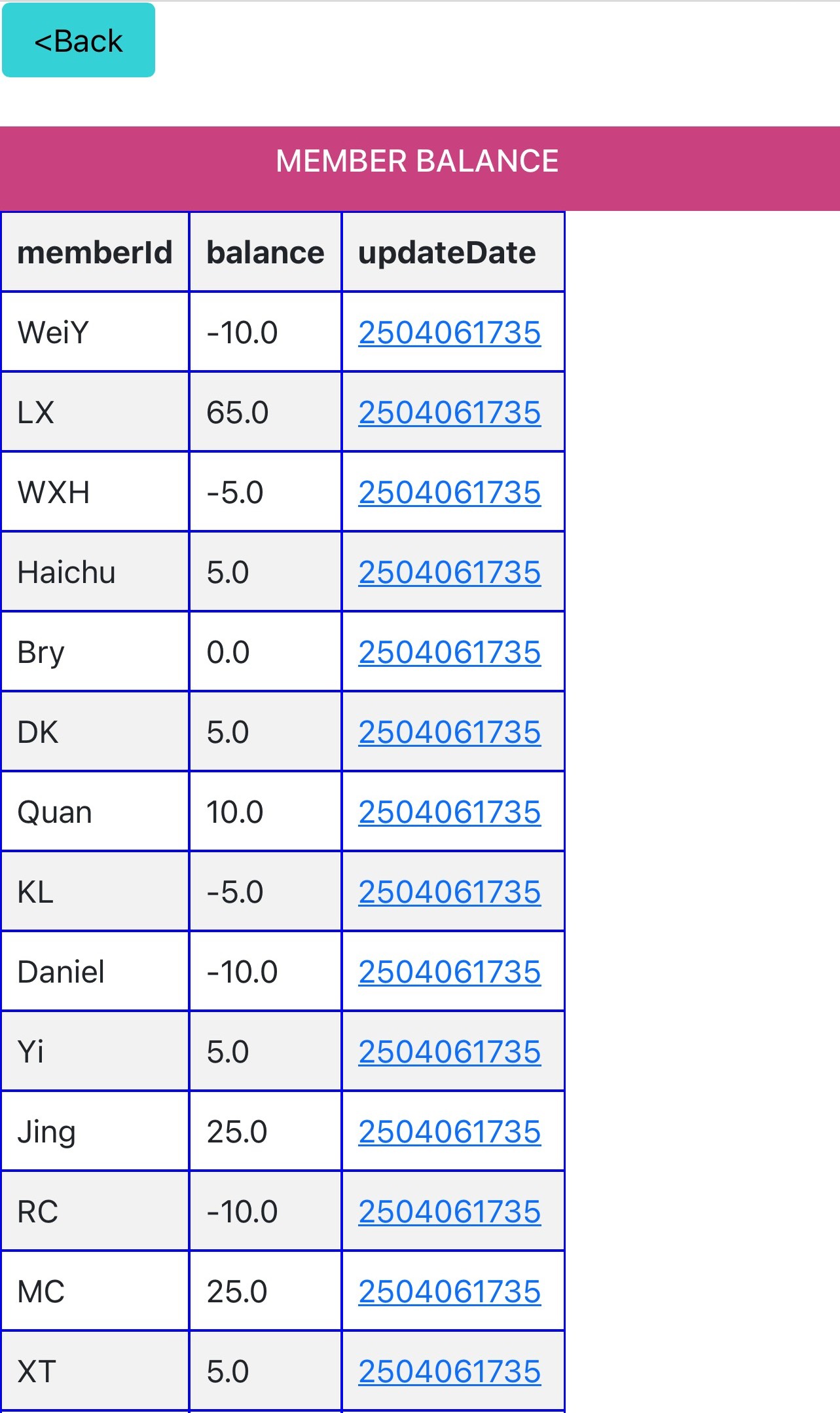The width and height of the screenshot is (840, 1413).
Task: Open Daniel's updateDate link
Action: pos(450,972)
